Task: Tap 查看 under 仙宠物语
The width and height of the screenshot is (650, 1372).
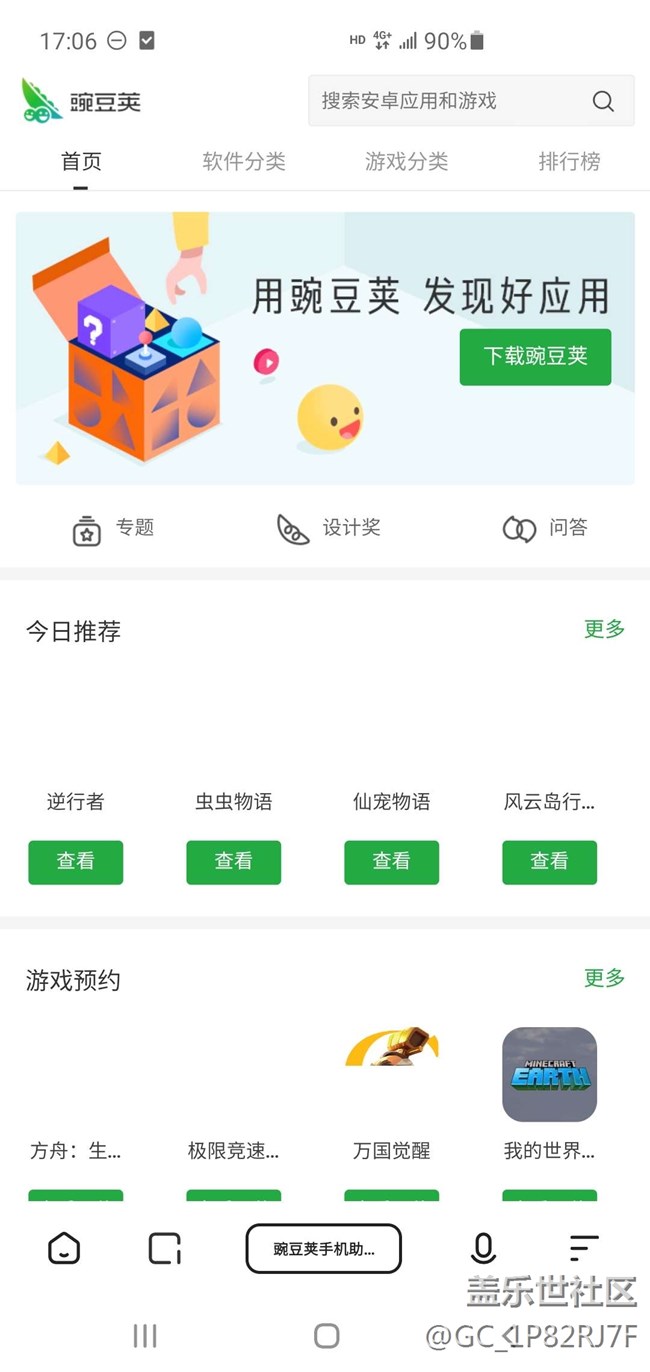Action: [x=391, y=862]
